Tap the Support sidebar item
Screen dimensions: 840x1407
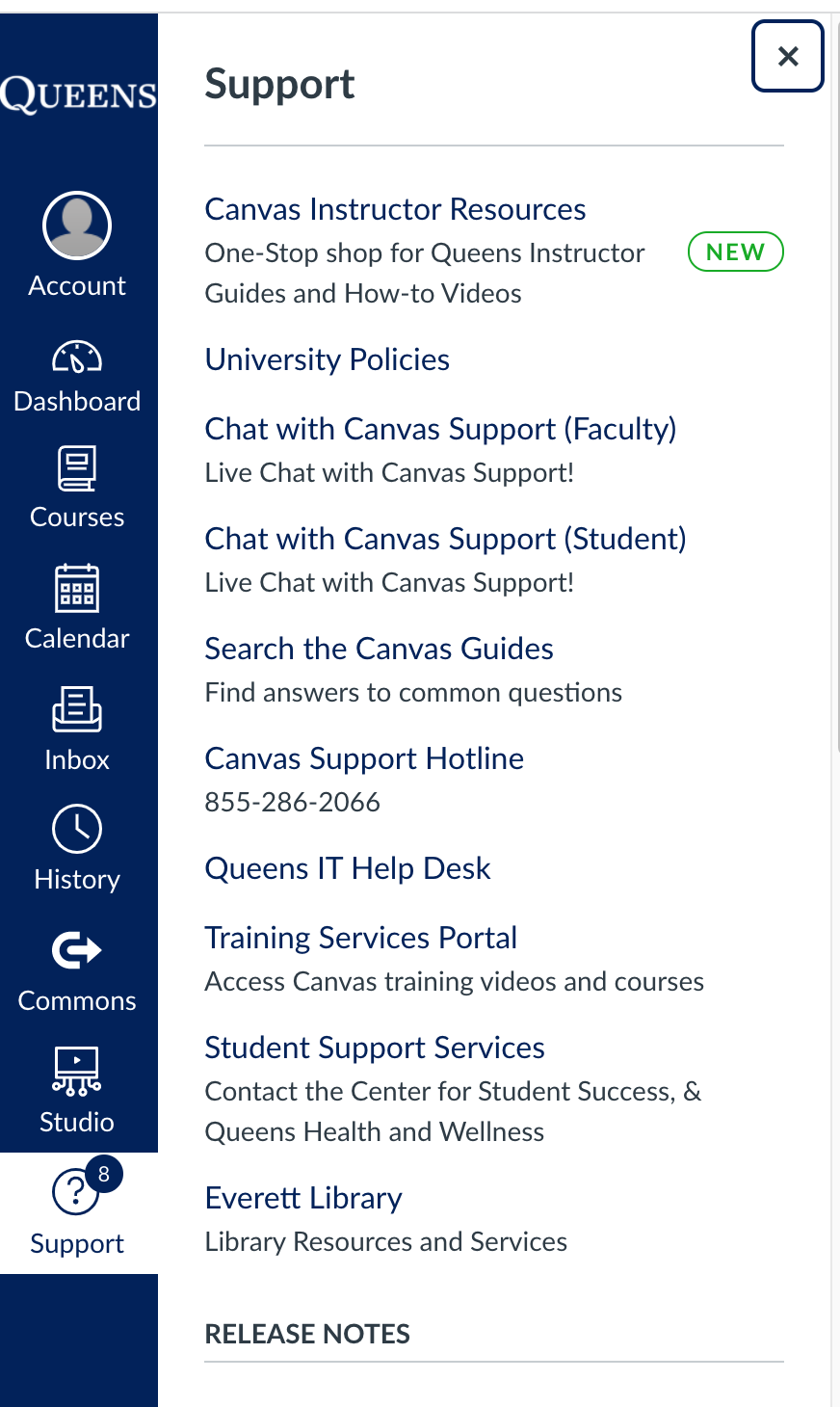pyautogui.click(x=77, y=1213)
